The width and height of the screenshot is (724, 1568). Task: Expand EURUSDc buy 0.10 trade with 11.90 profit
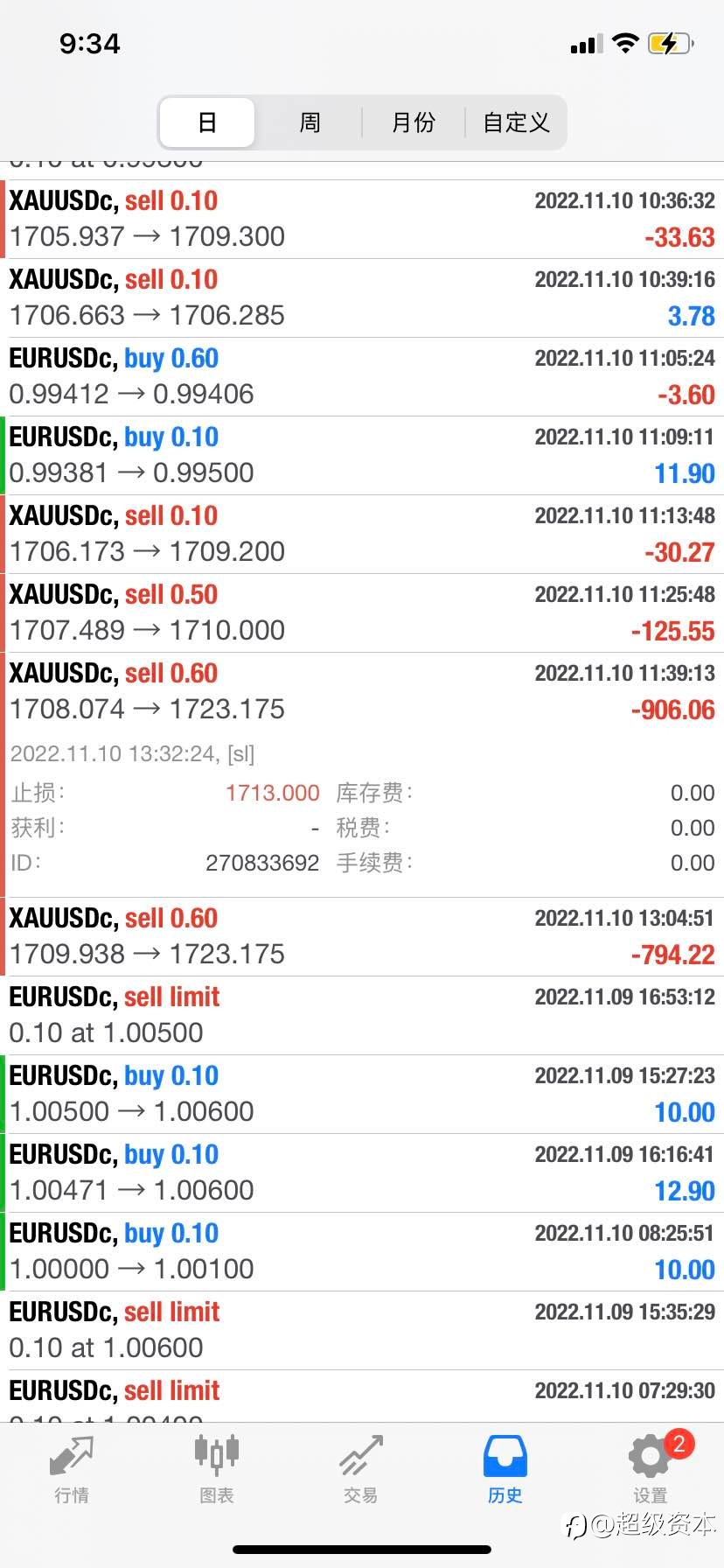pyautogui.click(x=362, y=456)
